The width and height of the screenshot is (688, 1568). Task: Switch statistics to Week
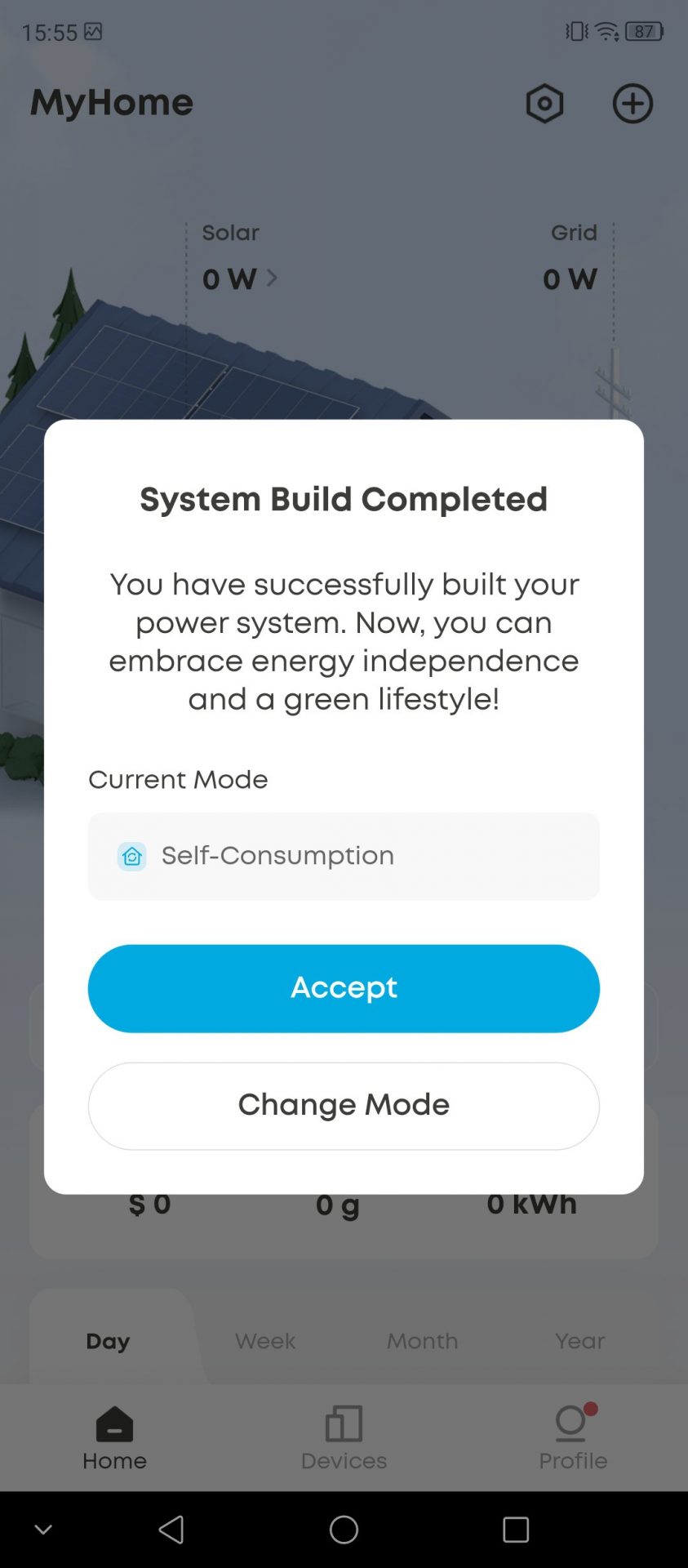265,1341
